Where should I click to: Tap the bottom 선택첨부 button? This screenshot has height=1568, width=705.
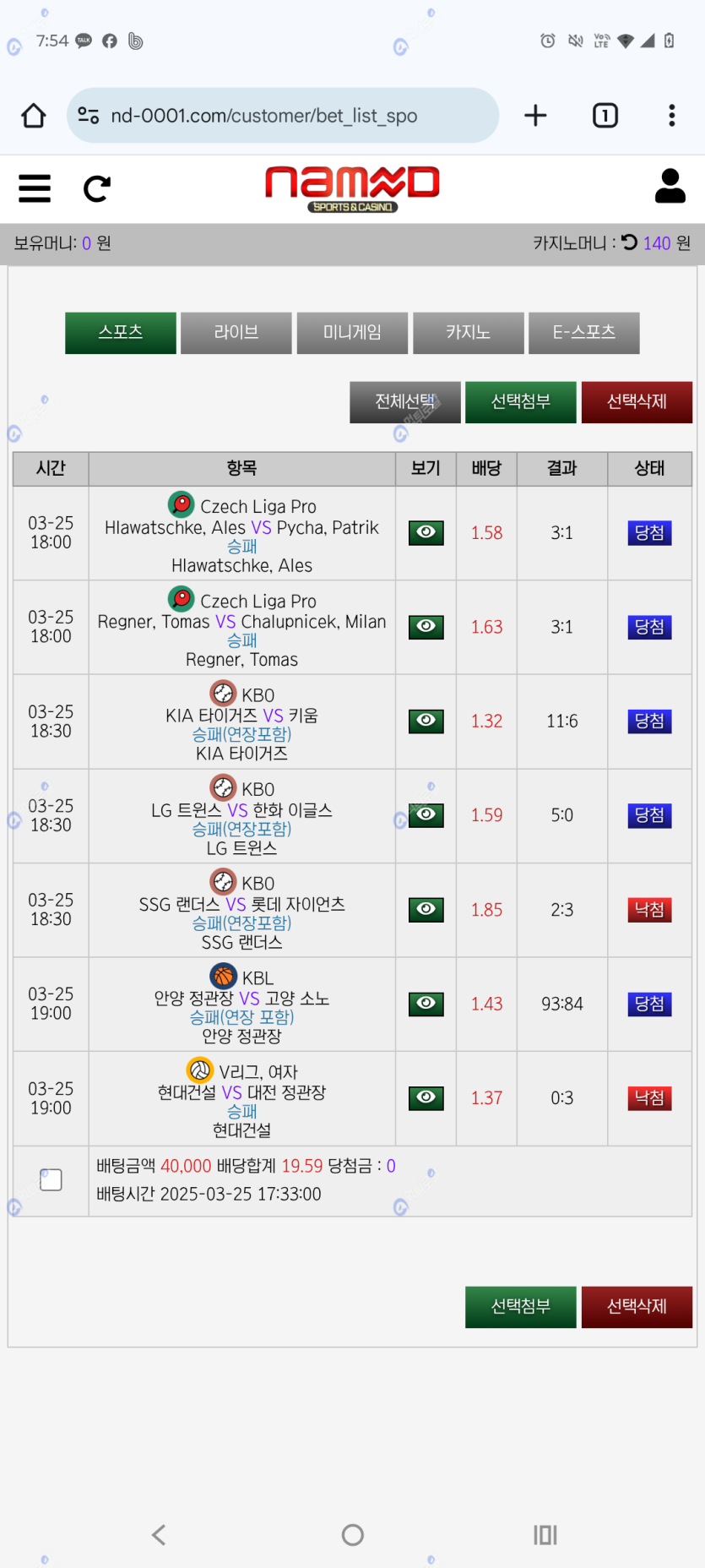[521, 1307]
